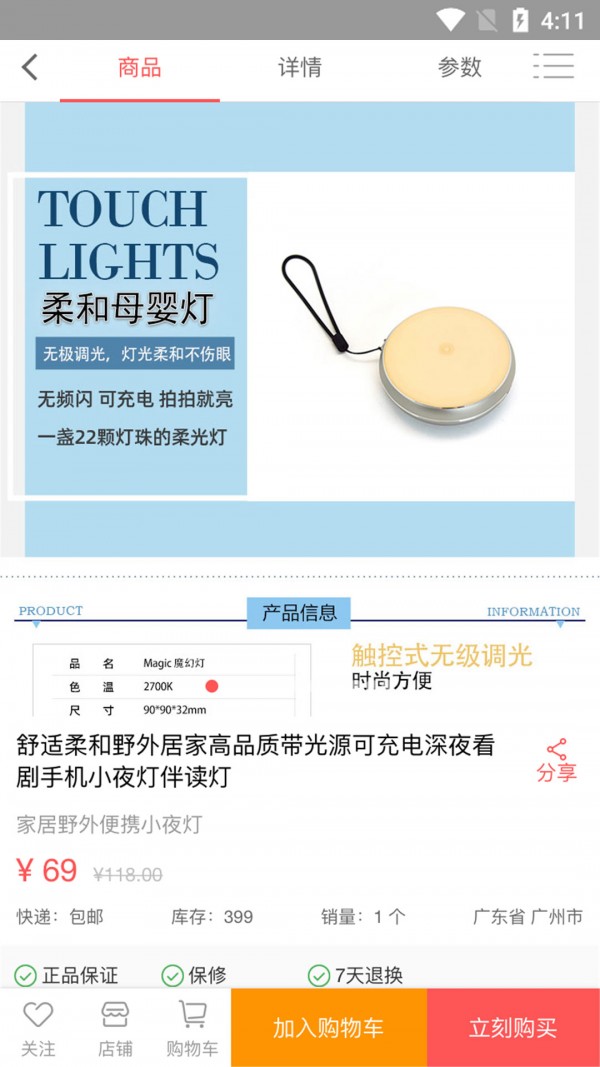This screenshot has height=1067, width=600.
Task: View the touch lights product image
Action: coord(300,330)
